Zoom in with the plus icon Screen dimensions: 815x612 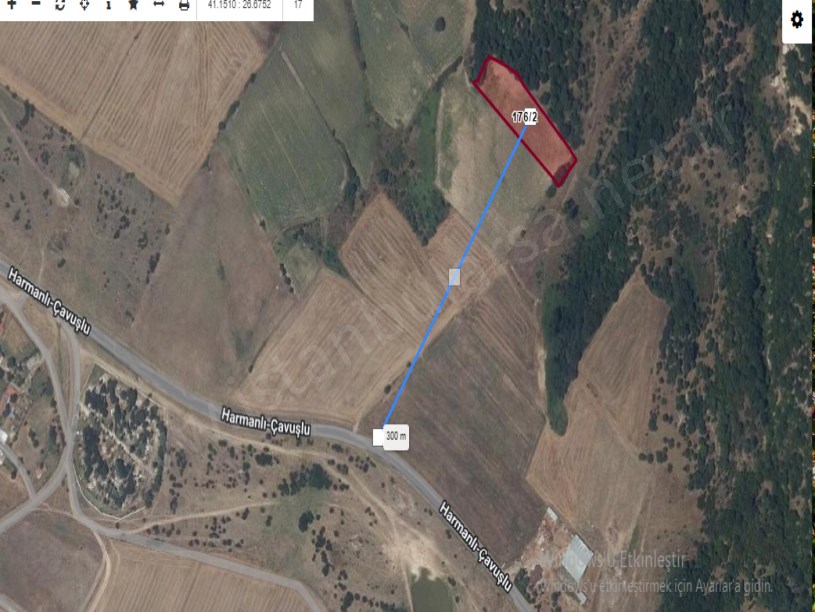tap(11, 4)
